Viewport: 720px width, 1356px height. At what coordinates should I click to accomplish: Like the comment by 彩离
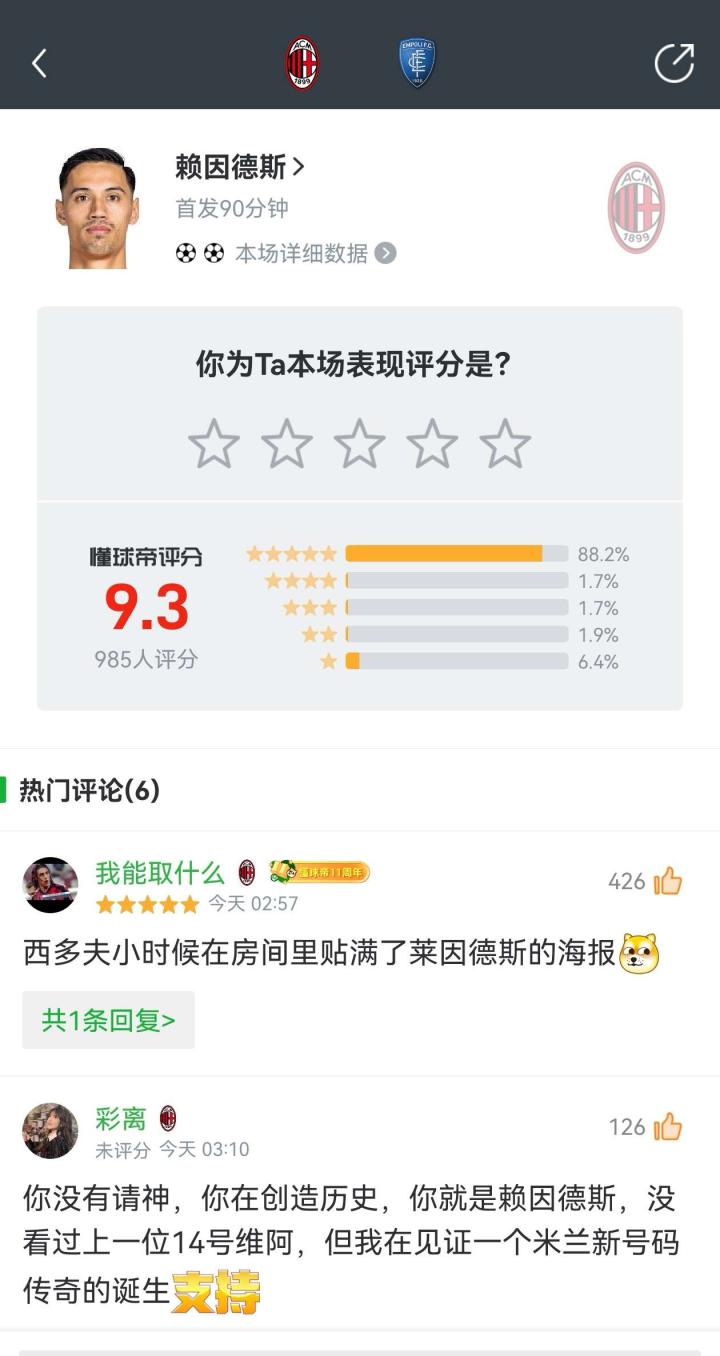[x=667, y=1127]
